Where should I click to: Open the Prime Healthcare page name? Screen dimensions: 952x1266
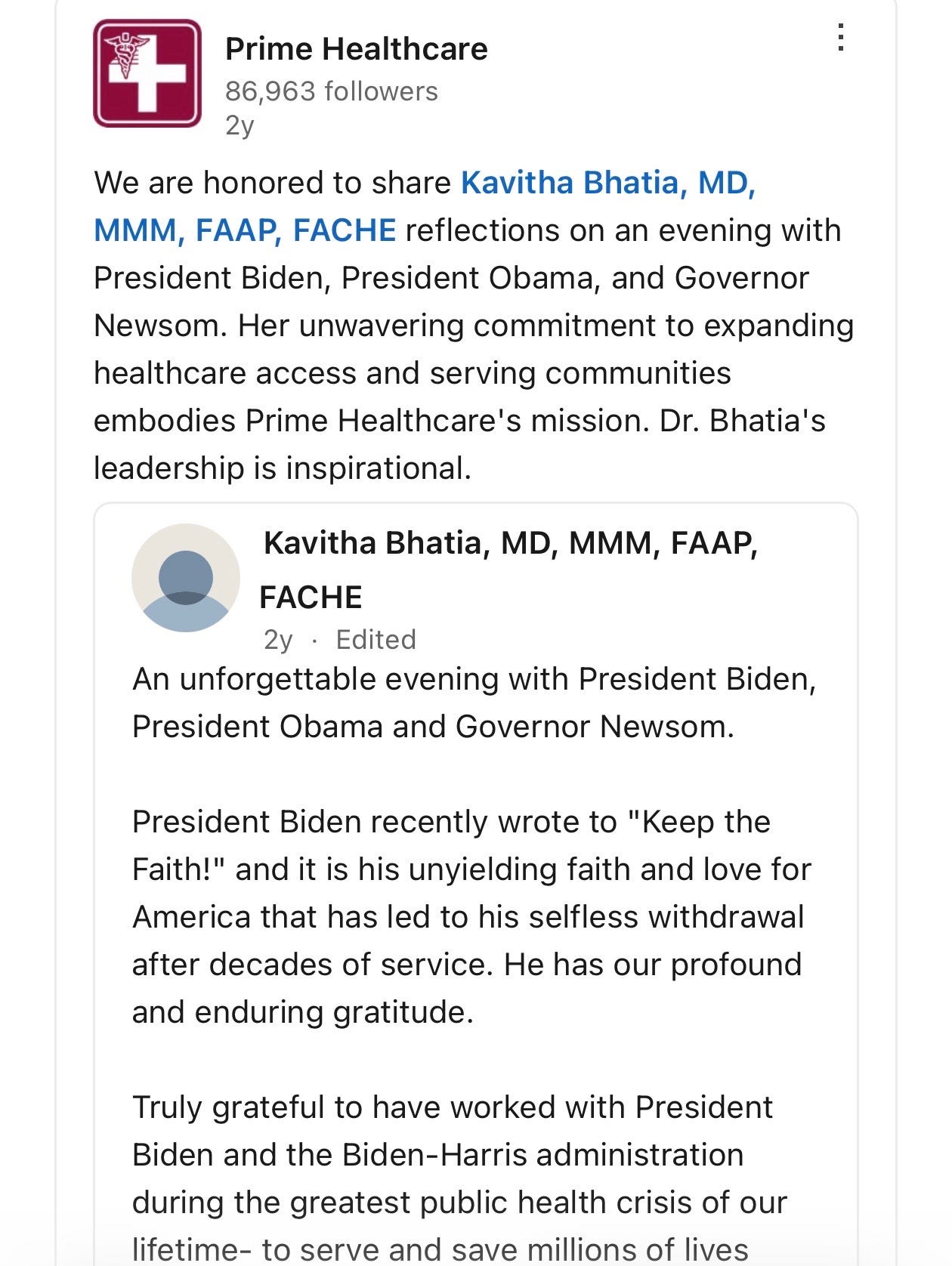(x=357, y=49)
